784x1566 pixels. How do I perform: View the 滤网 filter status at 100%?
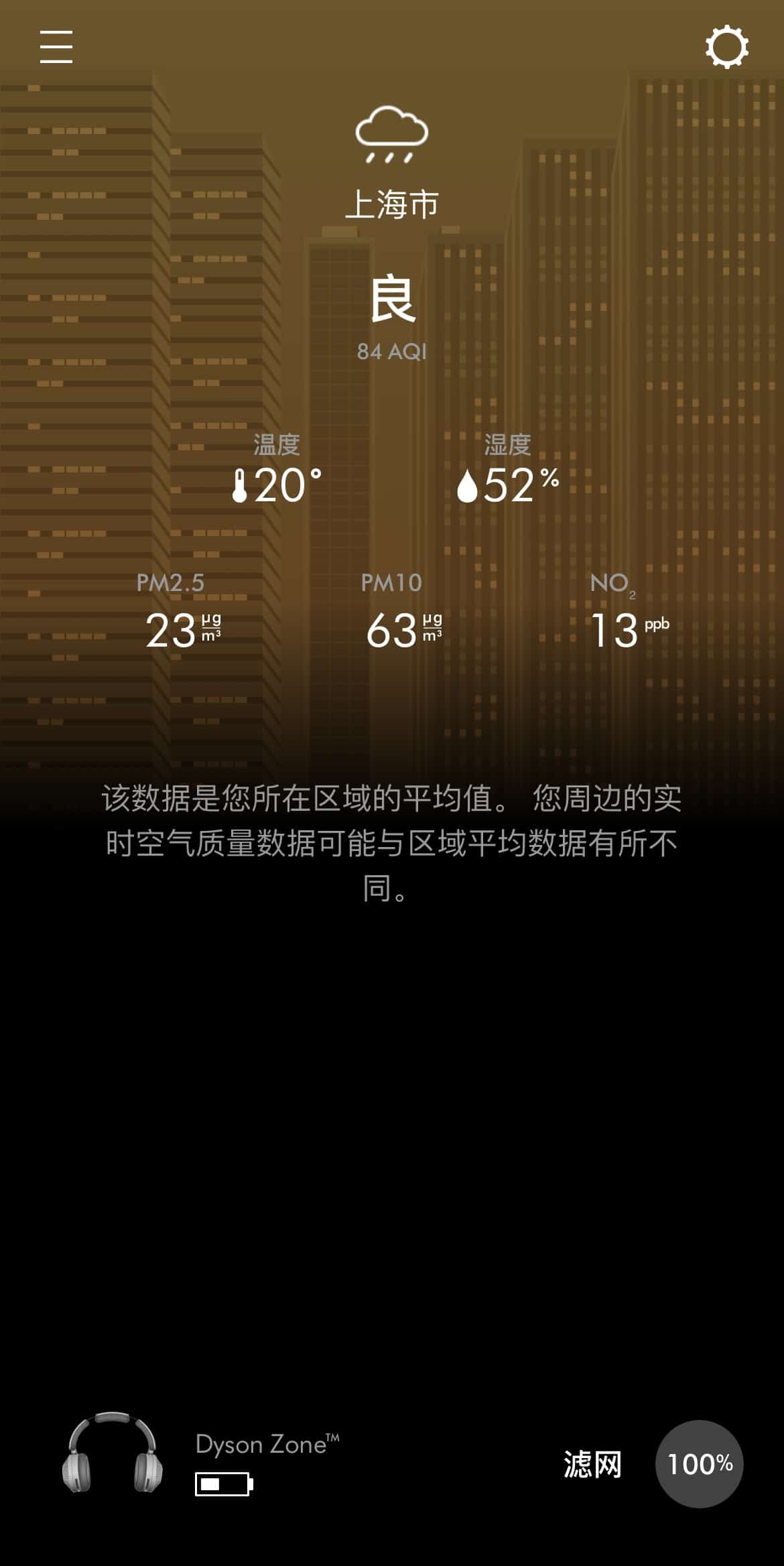pyautogui.click(x=698, y=1463)
